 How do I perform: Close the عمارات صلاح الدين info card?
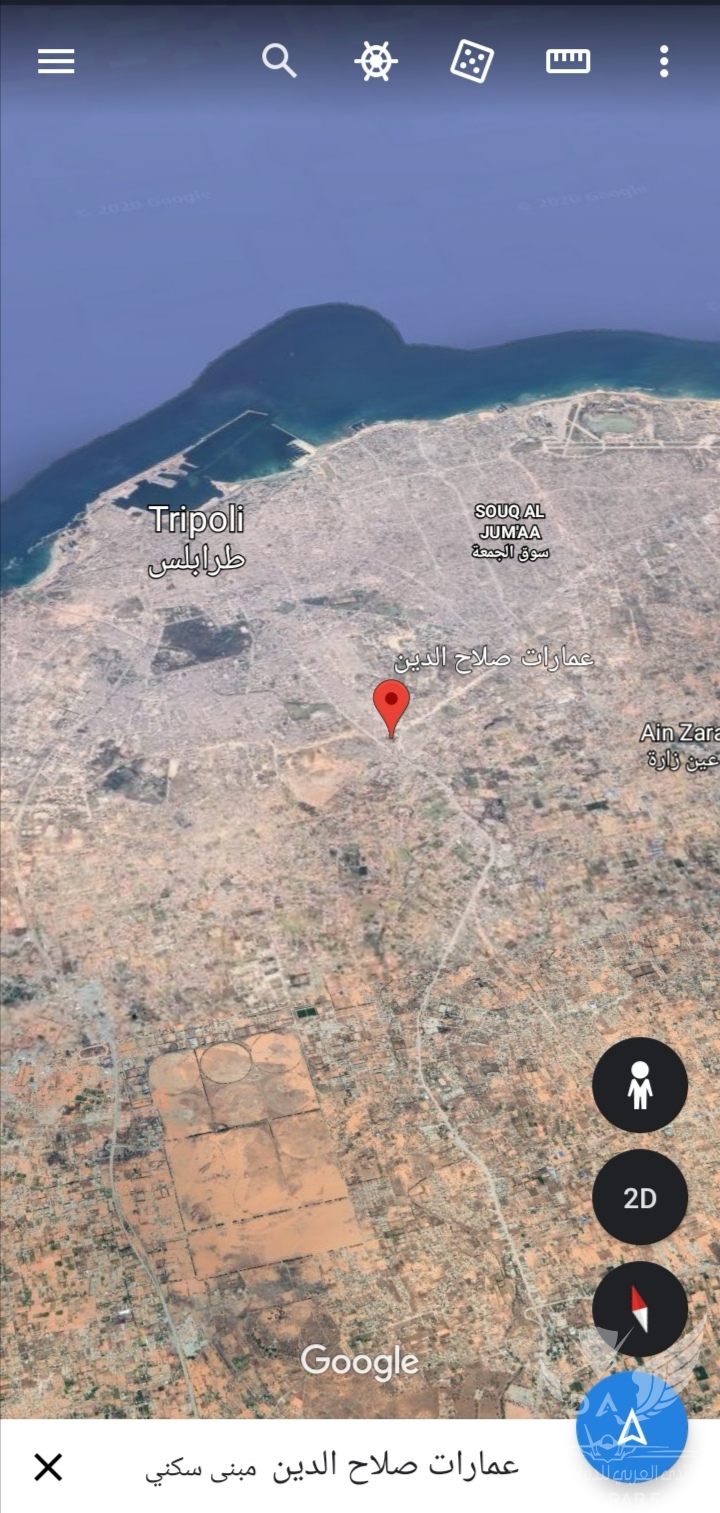click(48, 1467)
